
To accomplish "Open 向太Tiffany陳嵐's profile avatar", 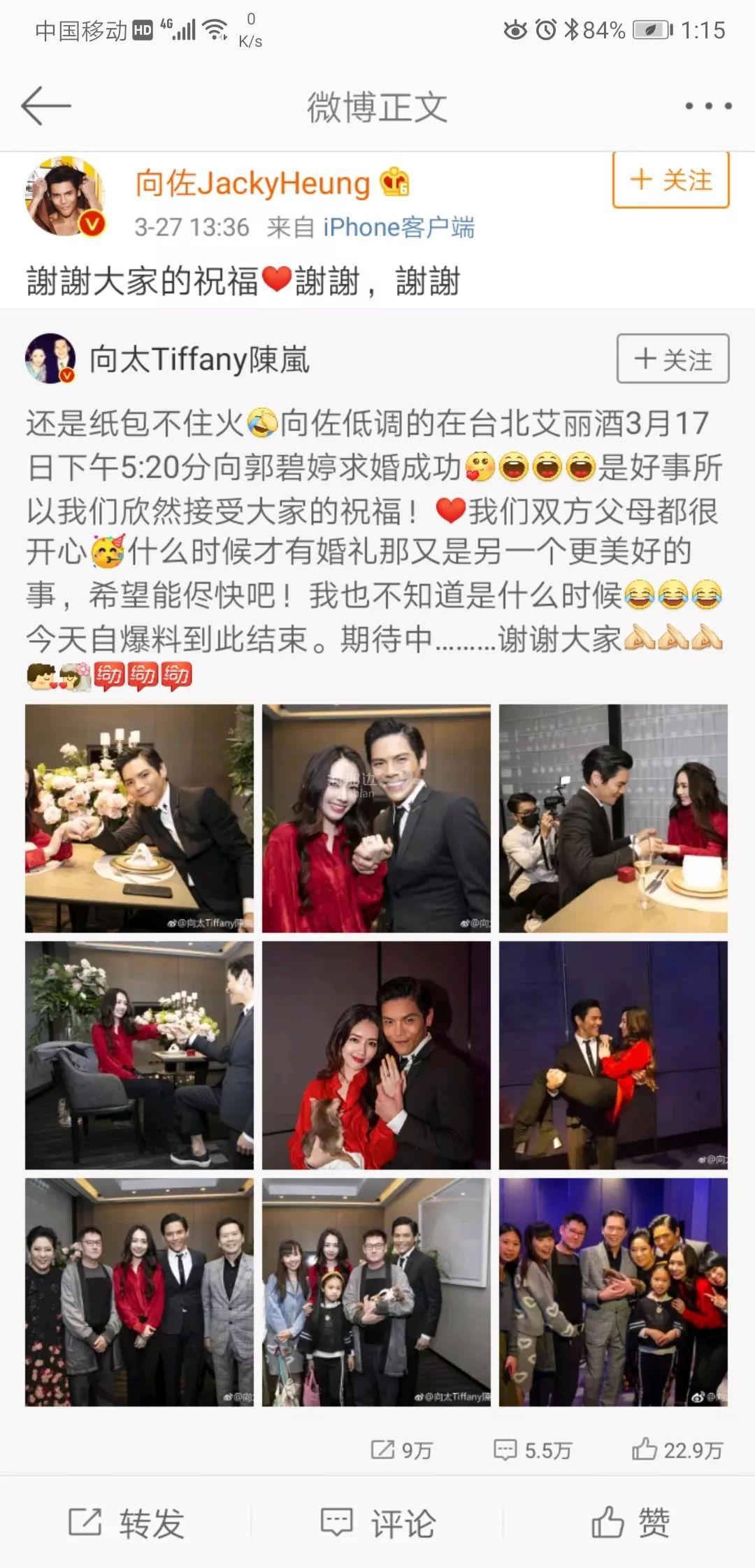I will [x=50, y=358].
